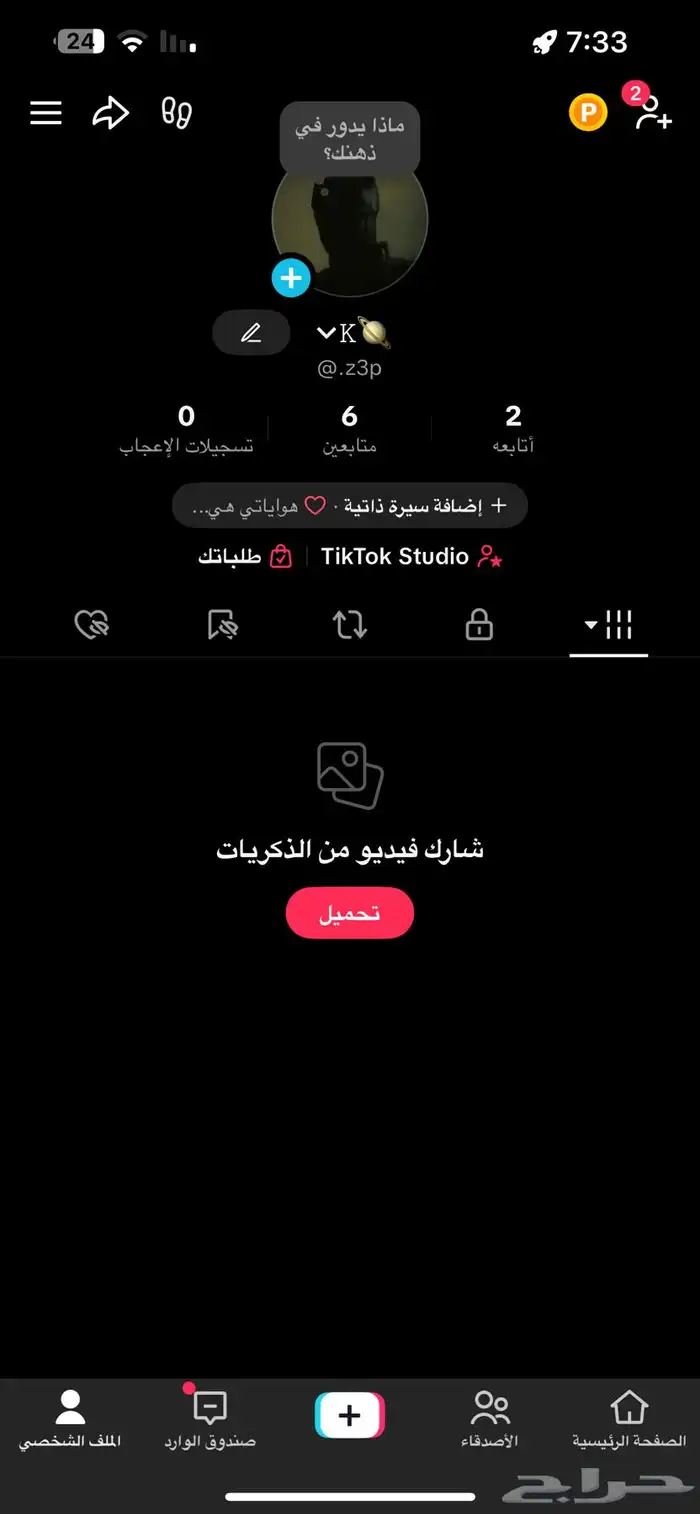
Task: Tap the "ماذا يدور في ذهنك؟" bubble
Action: [x=349, y=138]
